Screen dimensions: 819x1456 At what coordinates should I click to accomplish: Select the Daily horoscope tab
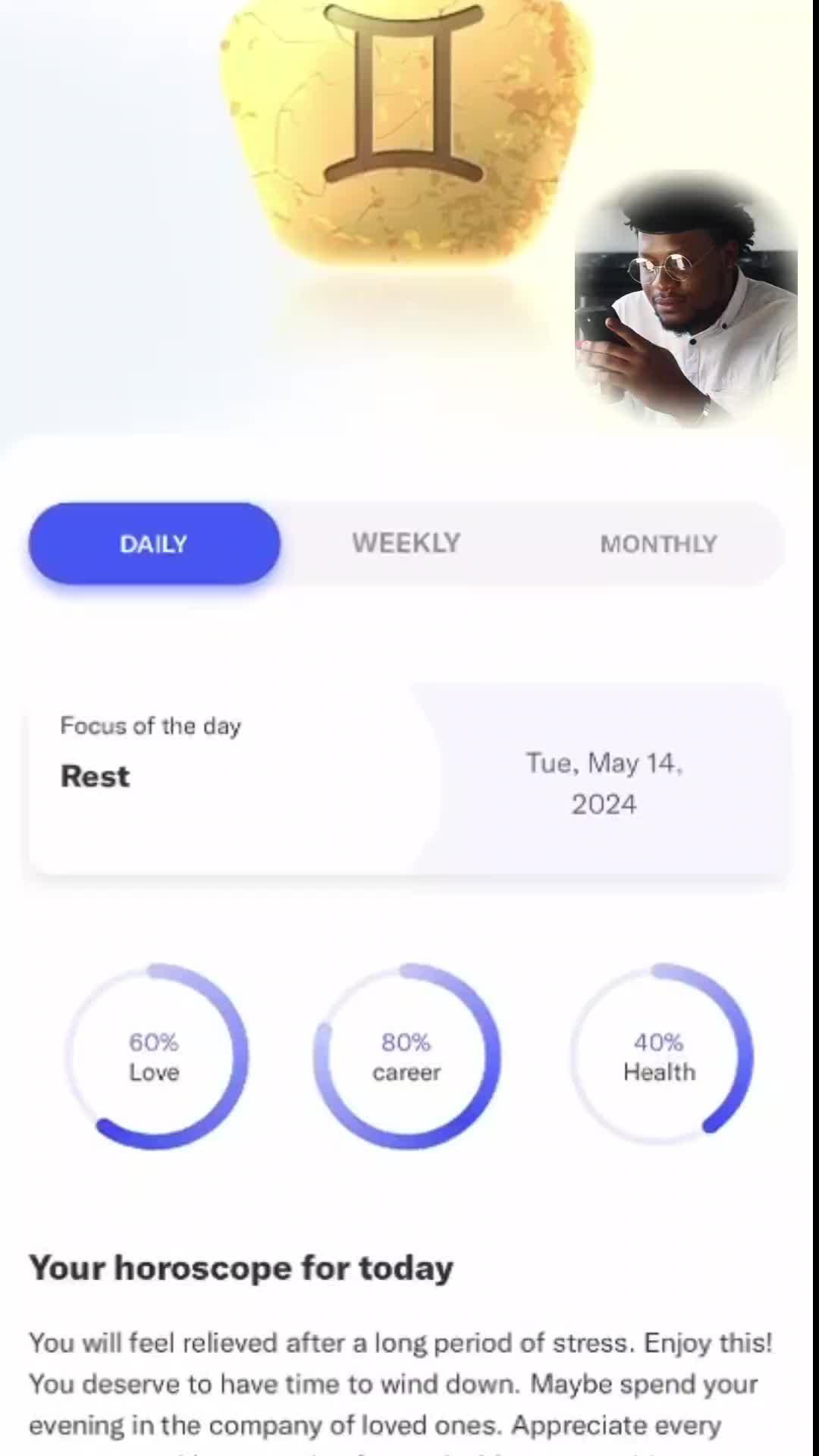coord(154,544)
